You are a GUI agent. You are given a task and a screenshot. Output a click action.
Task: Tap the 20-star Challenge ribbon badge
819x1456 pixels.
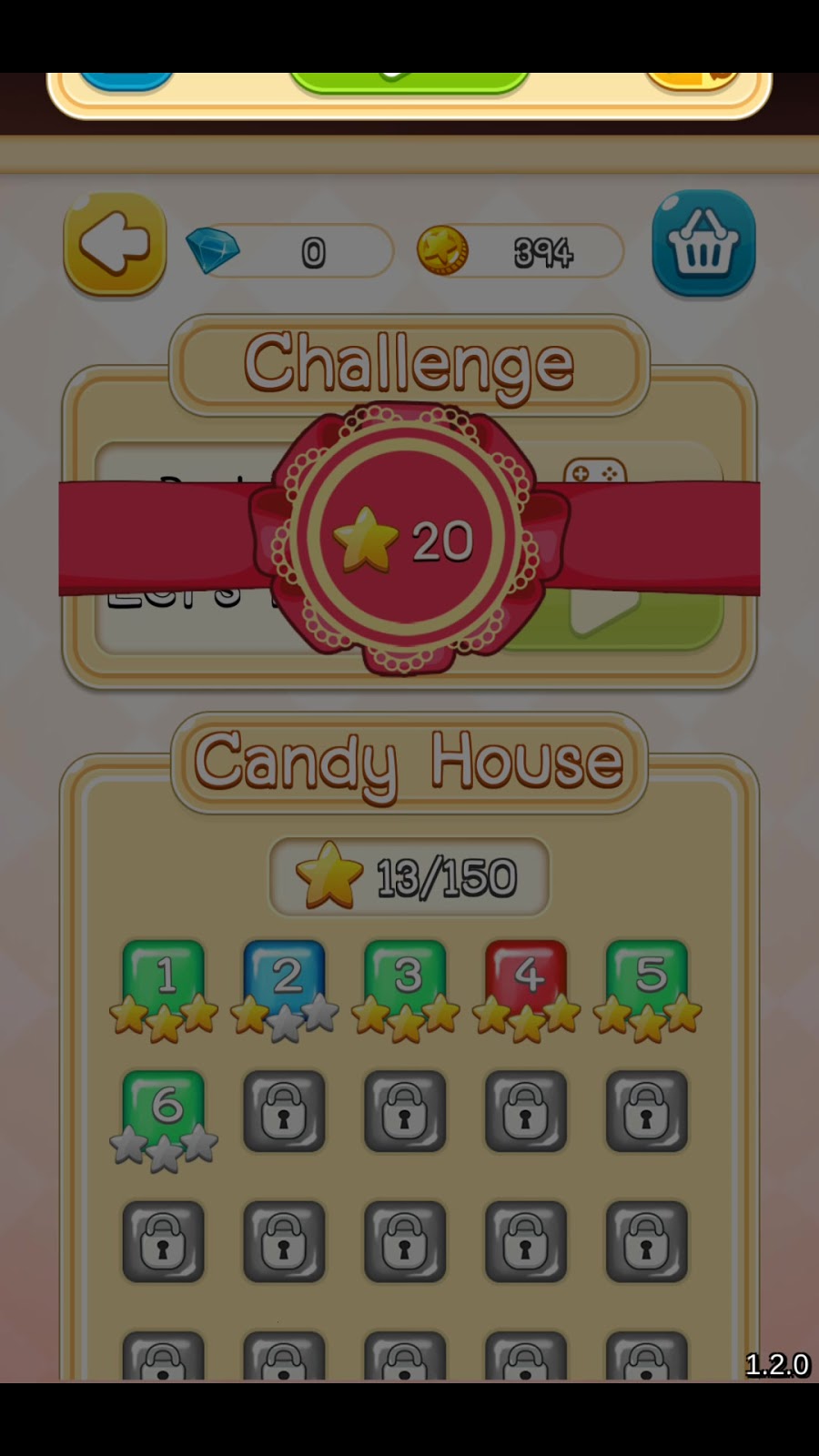(x=406, y=540)
